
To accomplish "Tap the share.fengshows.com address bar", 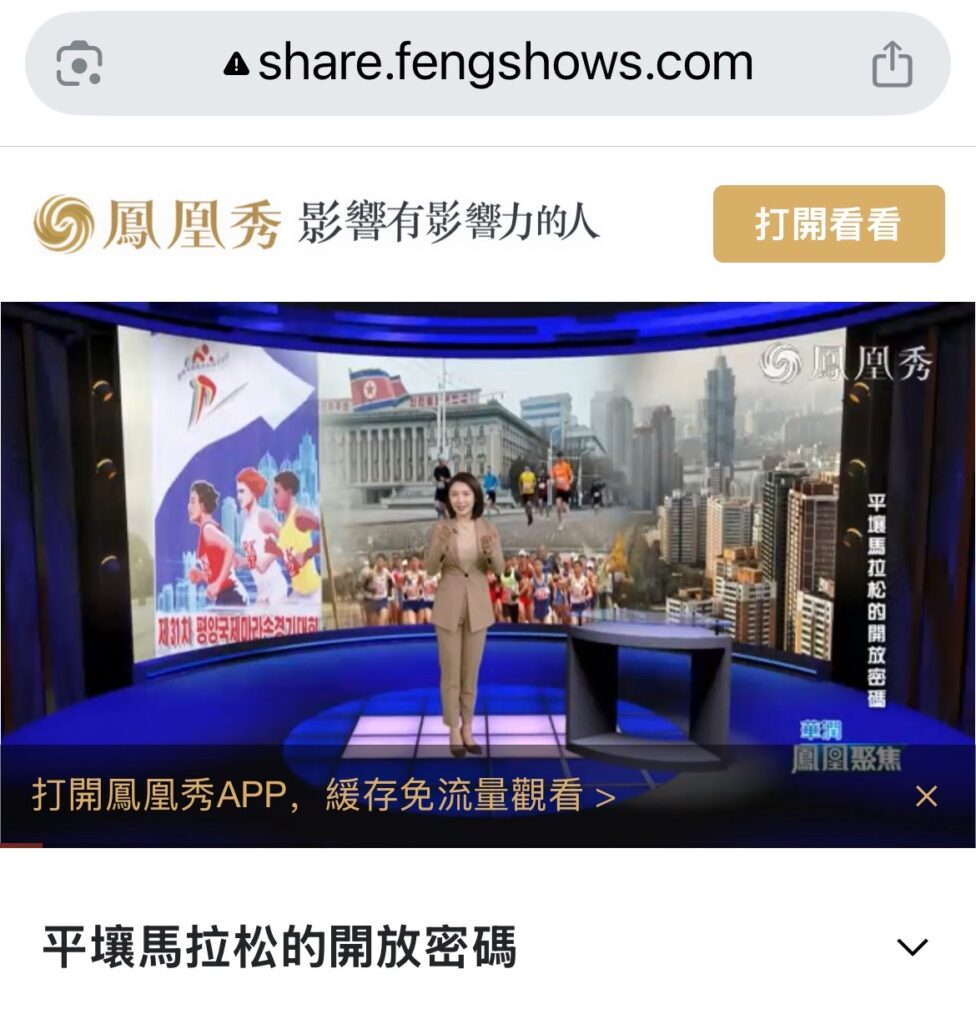I will pyautogui.click(x=488, y=64).
